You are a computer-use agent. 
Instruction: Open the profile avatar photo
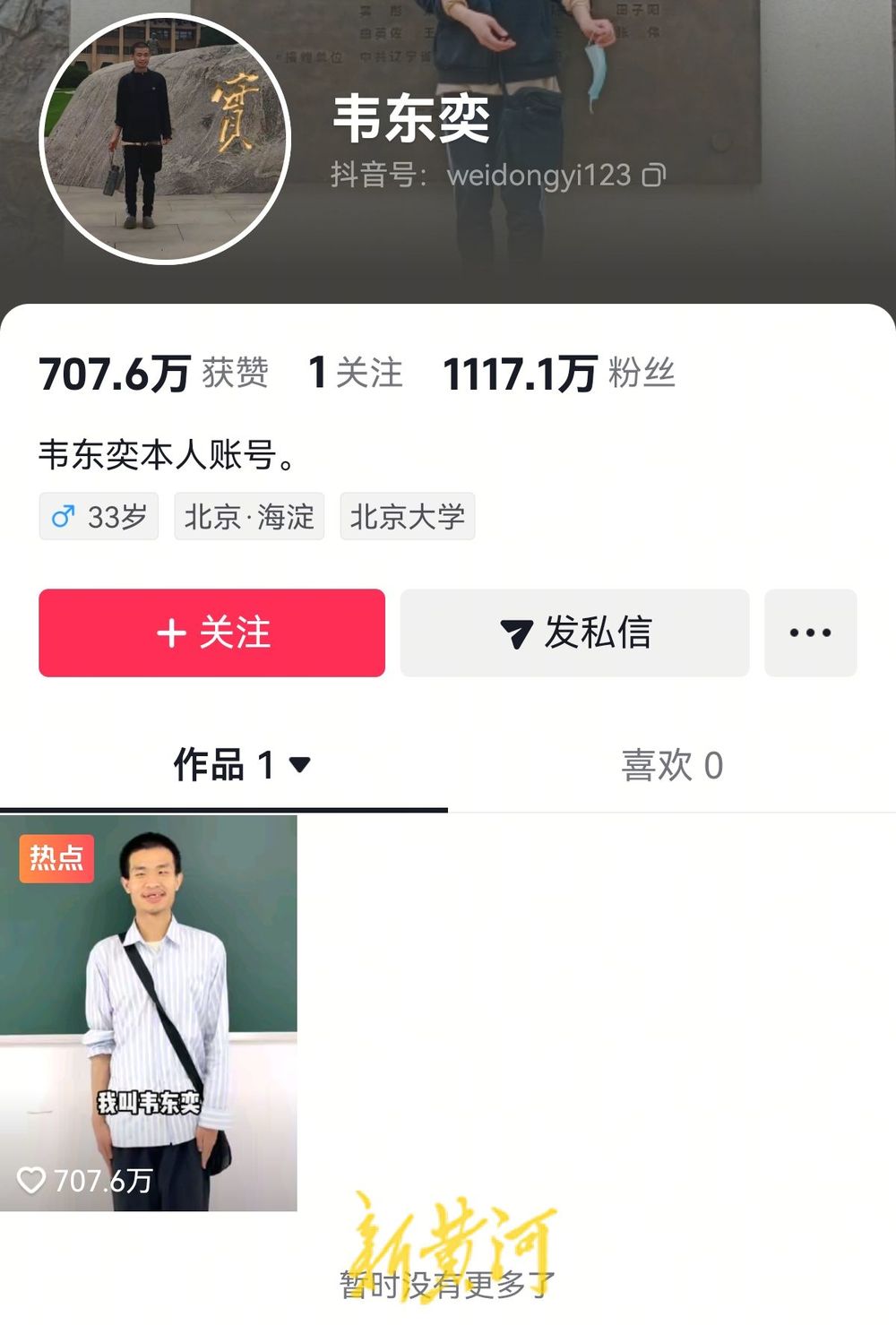(x=165, y=139)
